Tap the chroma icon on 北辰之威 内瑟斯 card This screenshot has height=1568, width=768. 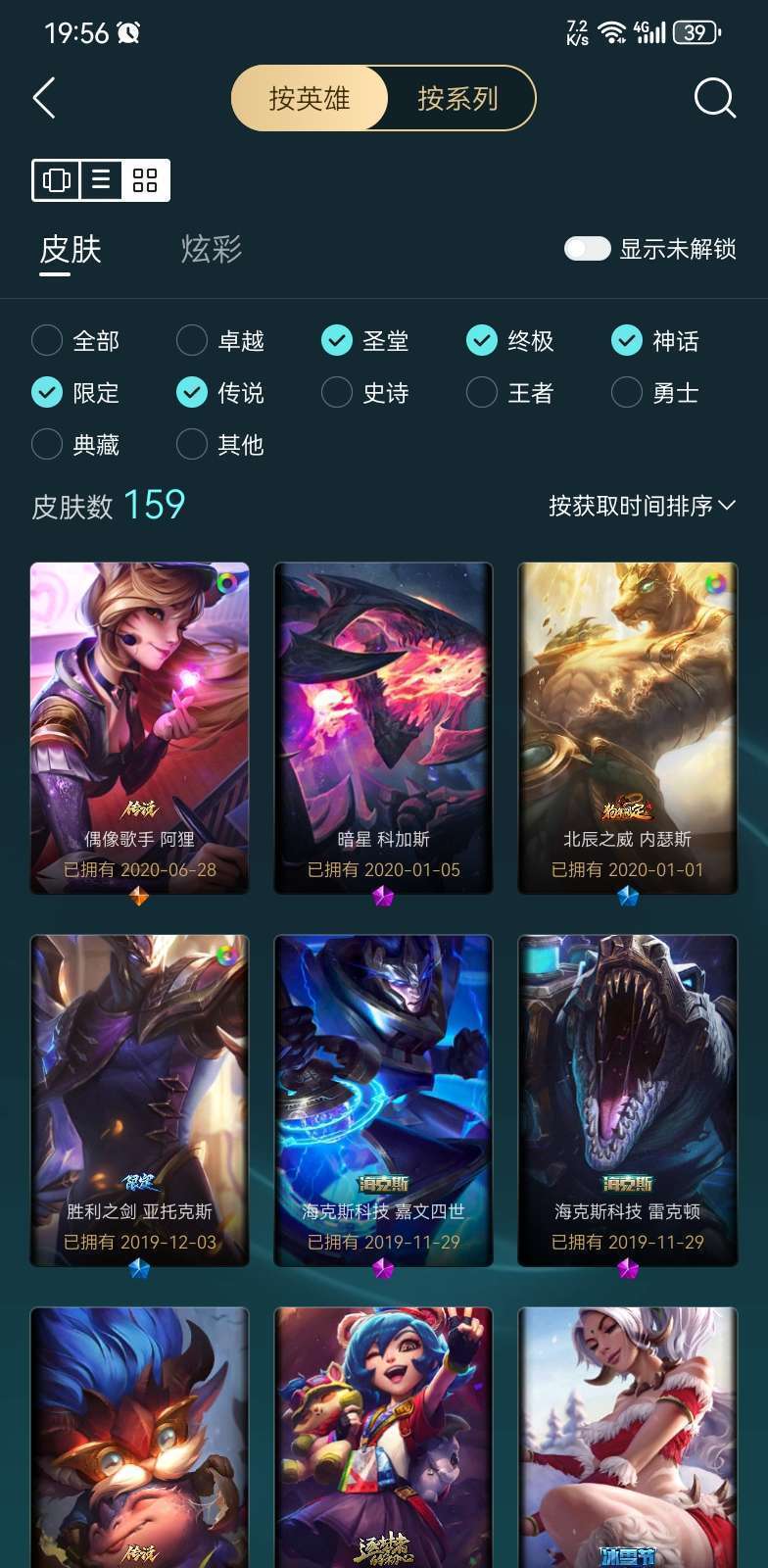[x=716, y=582]
